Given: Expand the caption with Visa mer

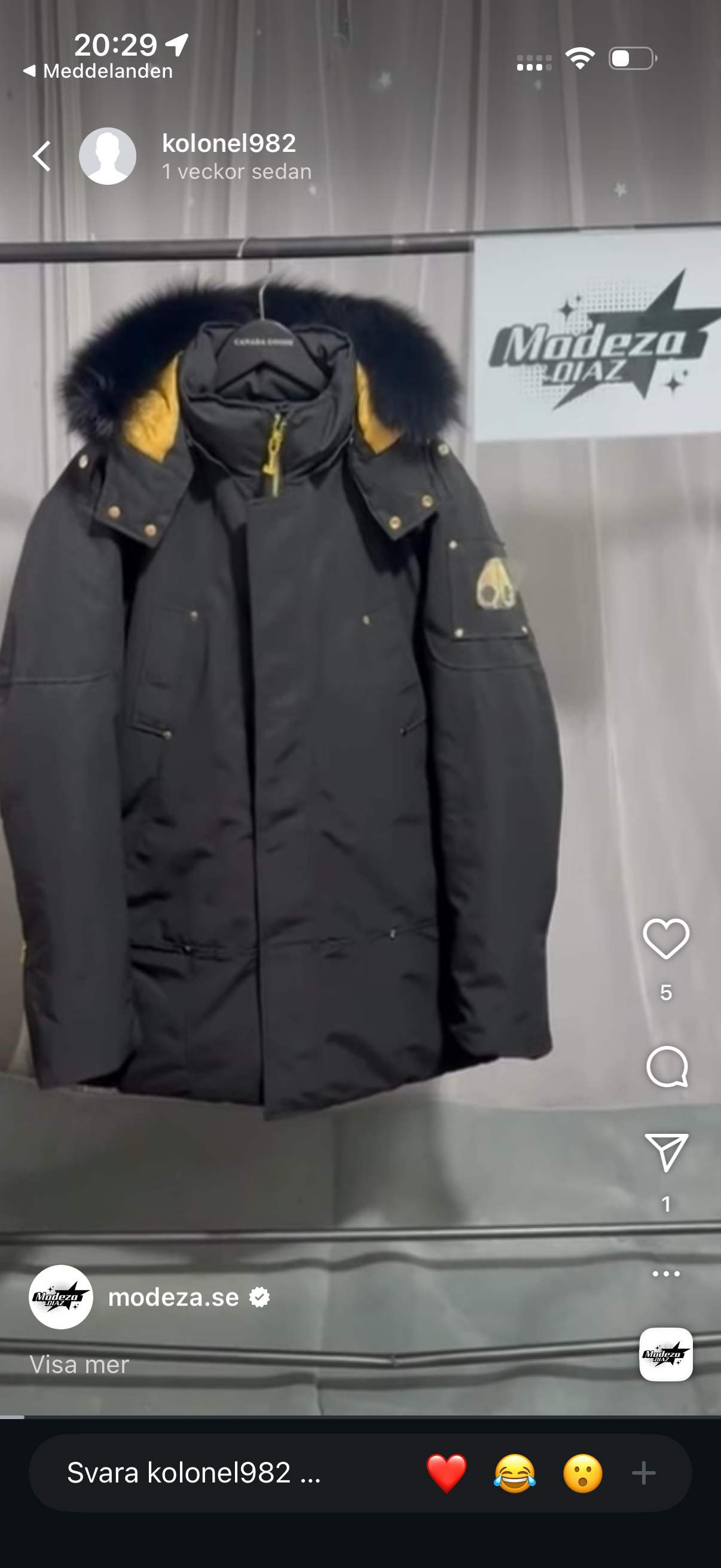Looking at the screenshot, I should click(79, 1365).
